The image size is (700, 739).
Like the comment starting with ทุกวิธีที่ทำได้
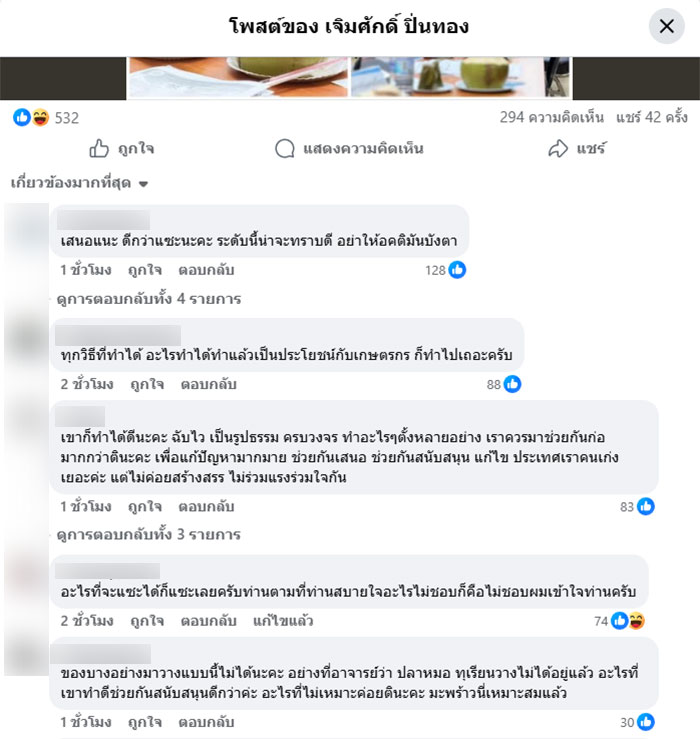click(147, 384)
